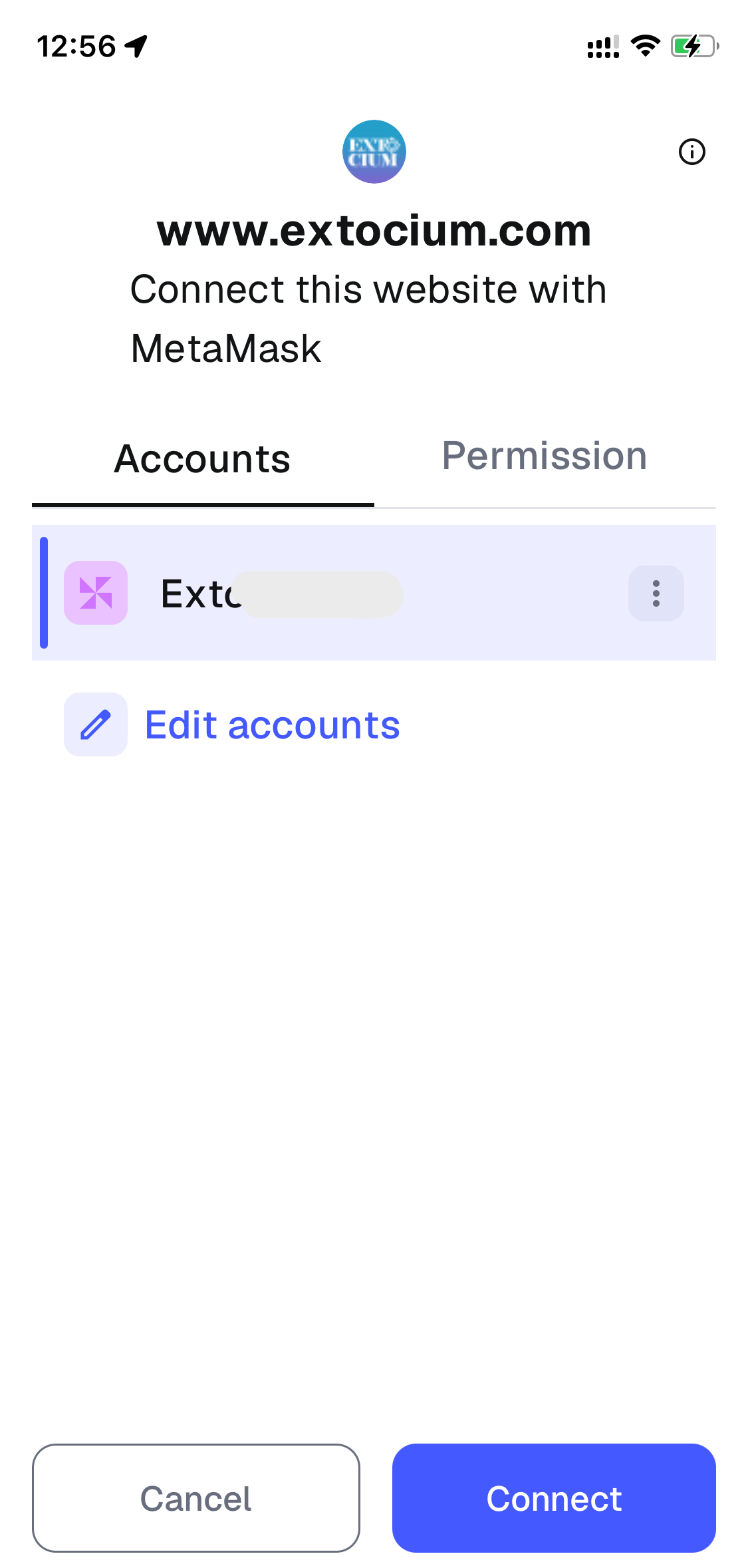Screen dimensions: 748x1568
Task: Connect the wallet to www.extocium.com
Action: coord(553,1498)
